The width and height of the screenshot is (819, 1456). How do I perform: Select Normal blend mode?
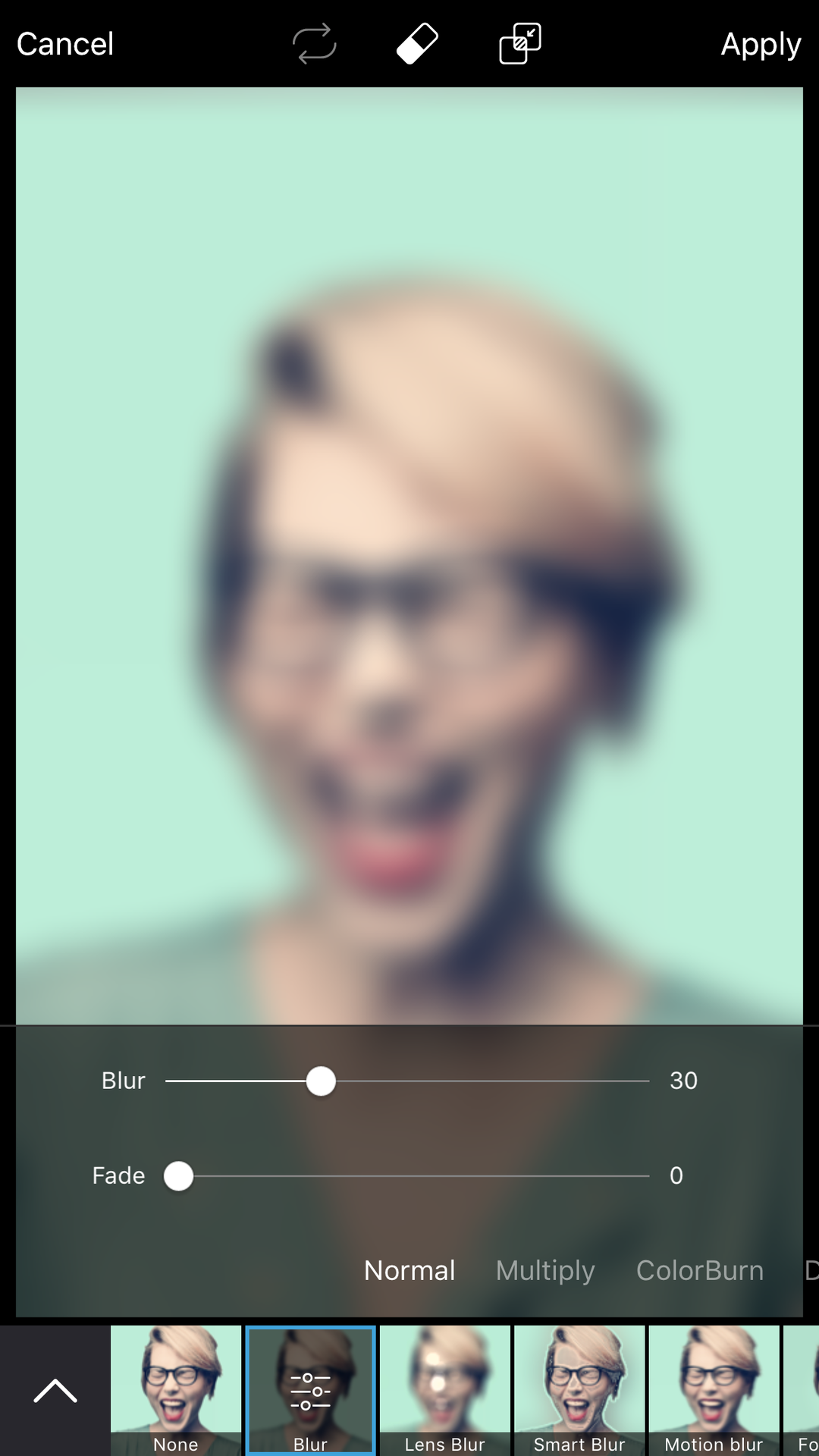point(409,1270)
